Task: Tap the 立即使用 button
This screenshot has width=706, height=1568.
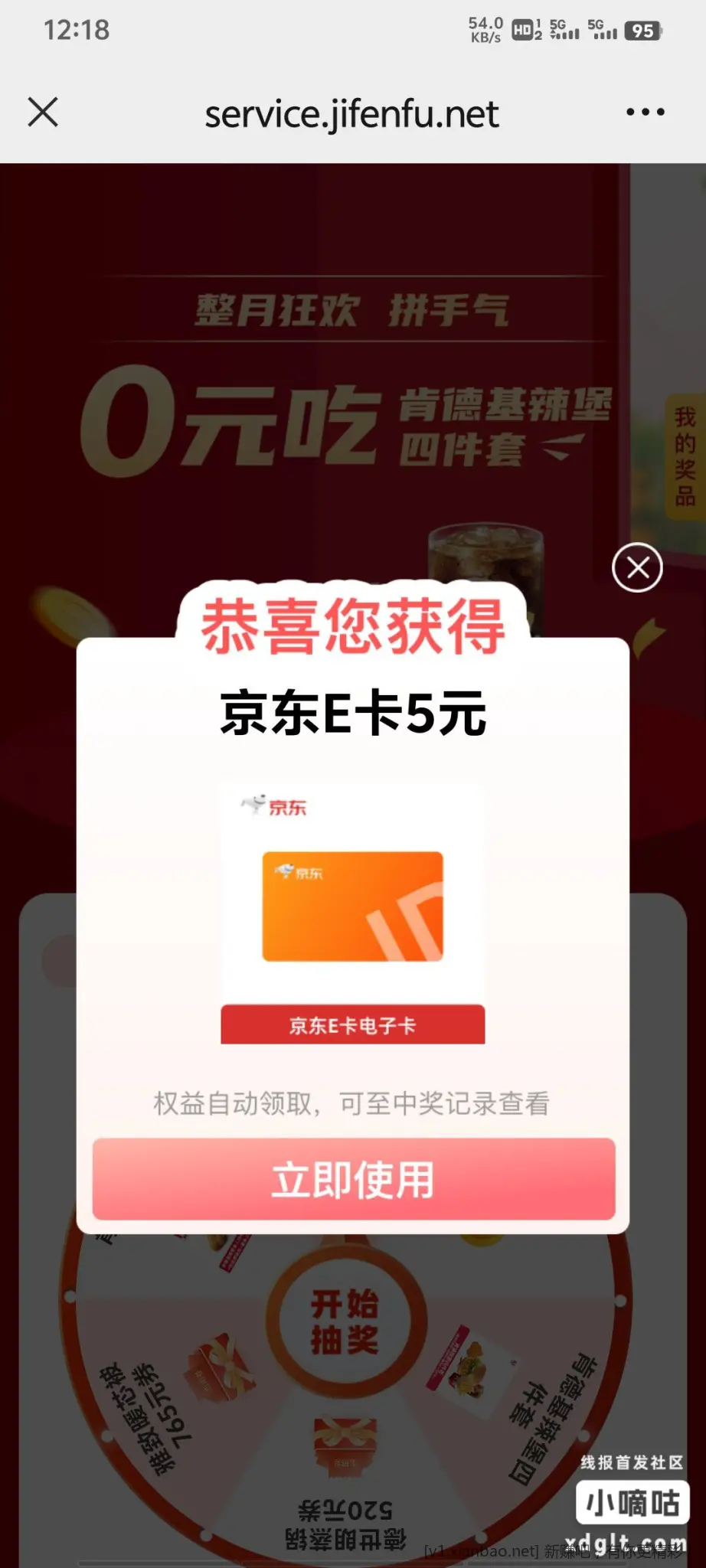Action: 354,1179
